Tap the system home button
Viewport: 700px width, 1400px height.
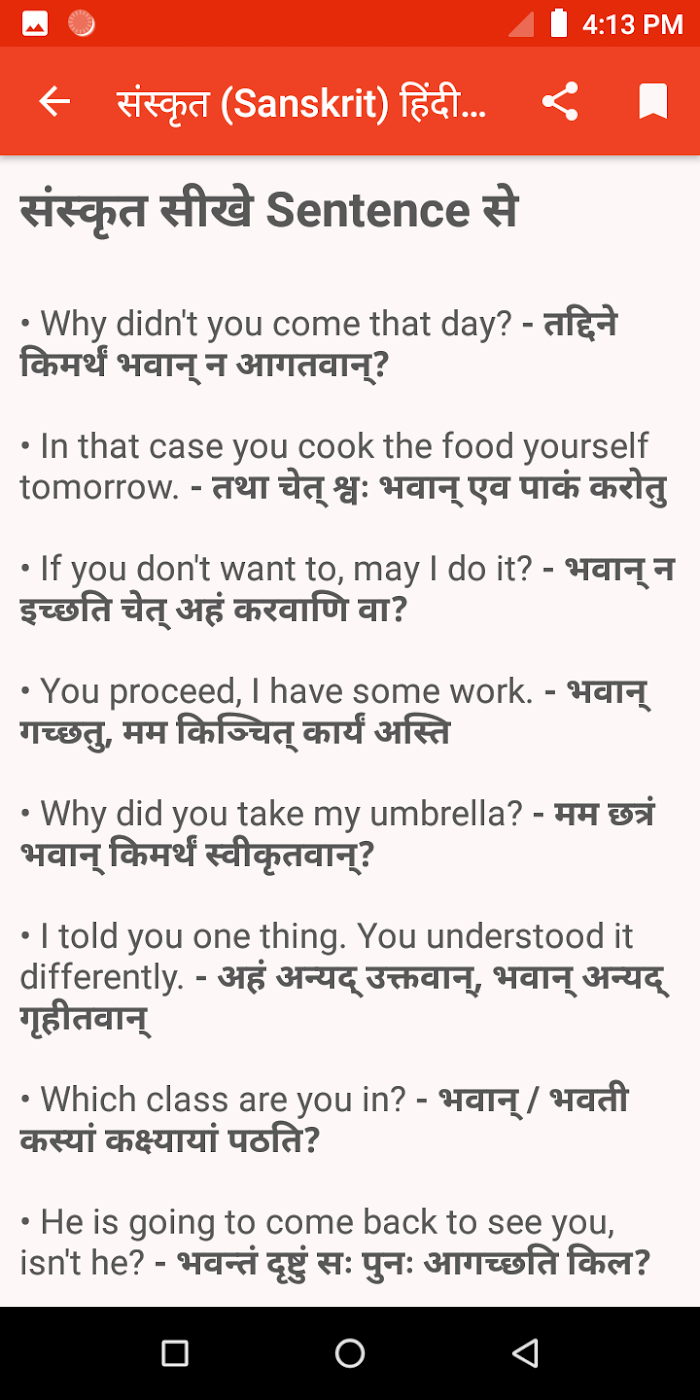tap(350, 1353)
